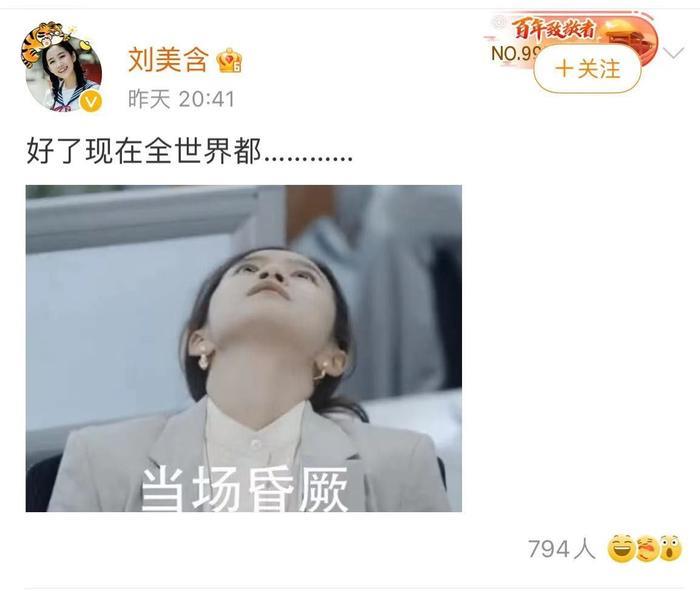Expand the post options chevron
700x591 pixels.
pyautogui.click(x=676, y=53)
